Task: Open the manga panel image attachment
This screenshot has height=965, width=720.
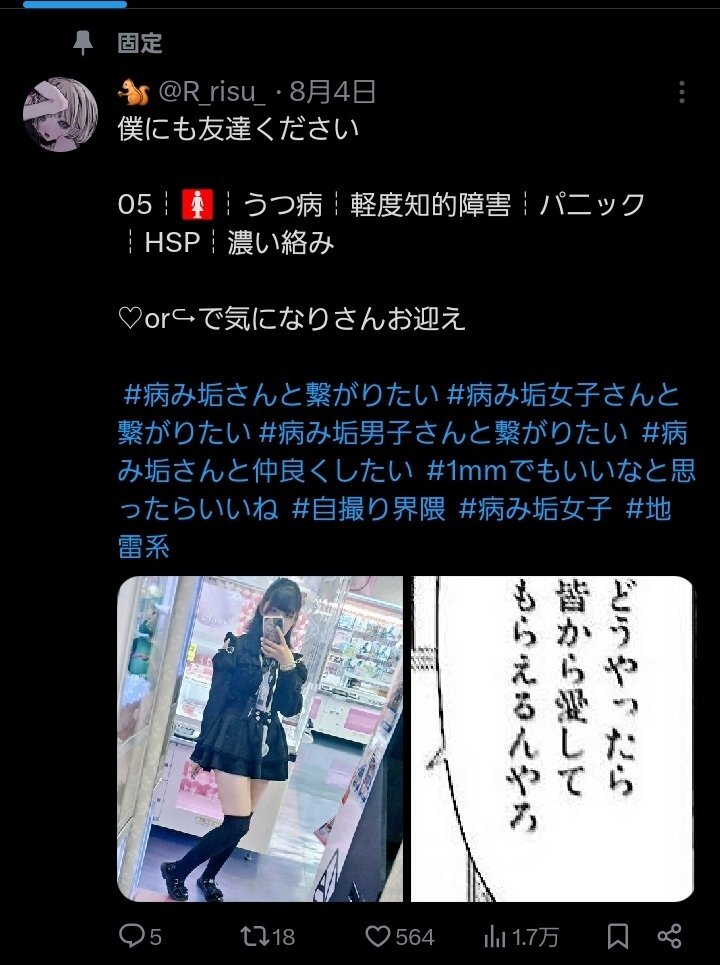Action: coord(553,739)
